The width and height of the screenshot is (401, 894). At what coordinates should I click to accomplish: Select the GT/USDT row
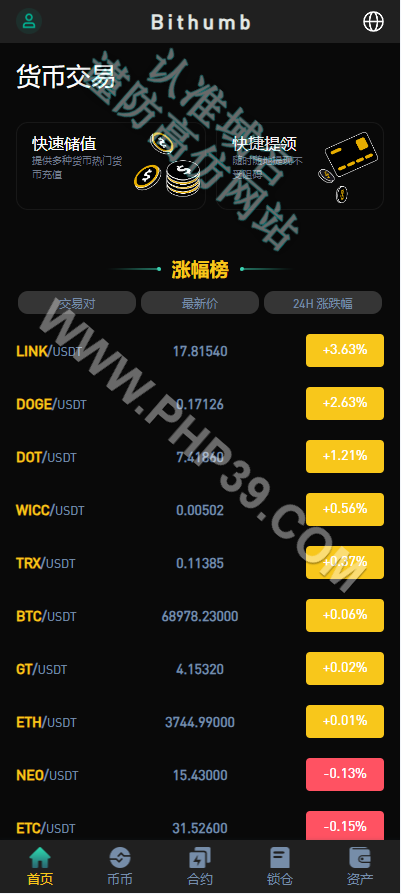pos(200,669)
